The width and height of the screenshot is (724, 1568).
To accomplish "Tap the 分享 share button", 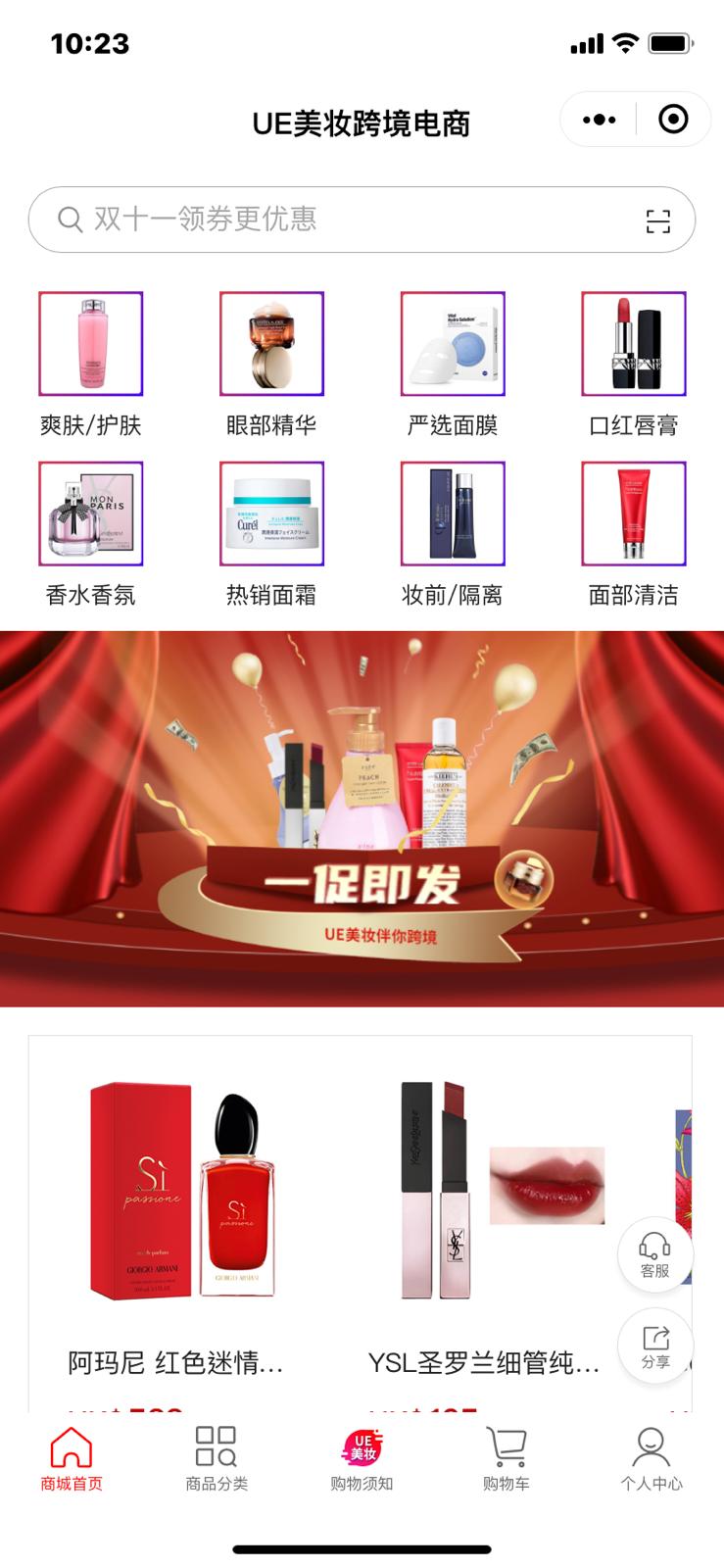I will click(x=654, y=1347).
